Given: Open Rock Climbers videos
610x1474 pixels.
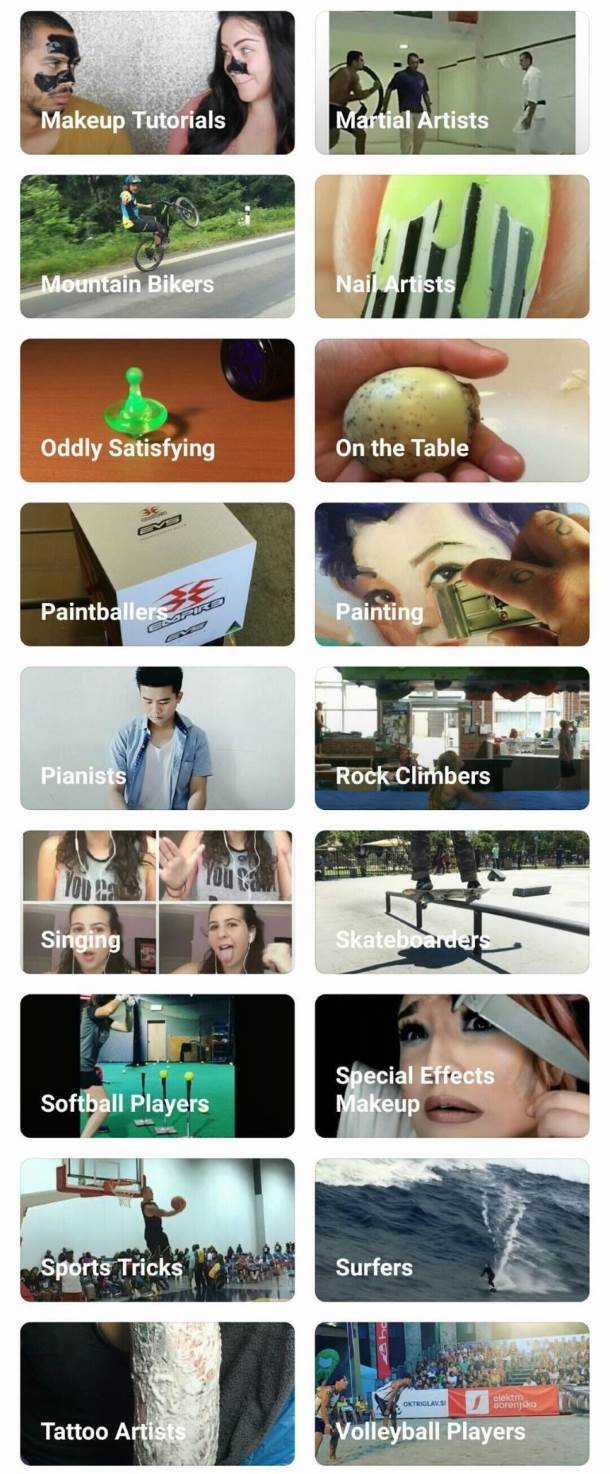Looking at the screenshot, I should (x=452, y=738).
